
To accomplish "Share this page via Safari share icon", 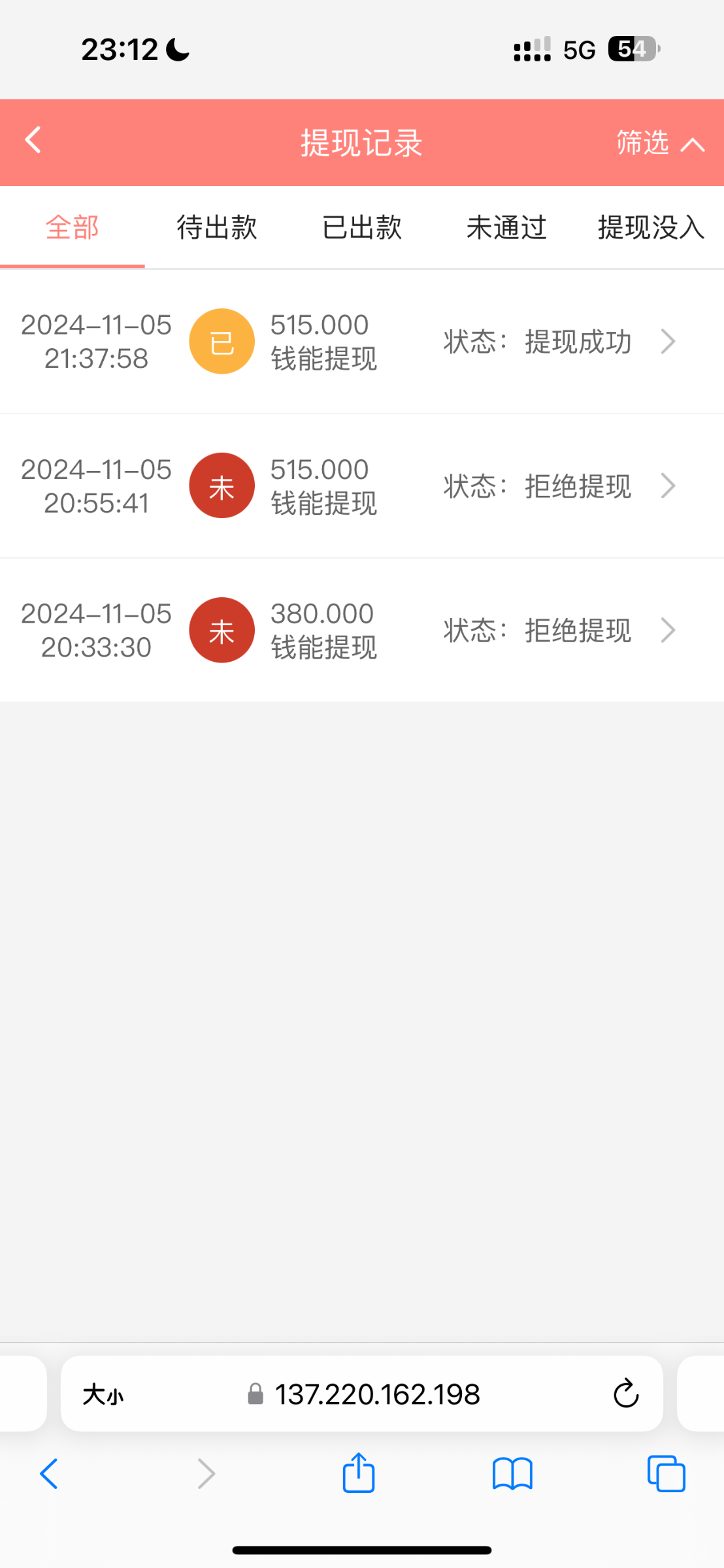I will [359, 1473].
